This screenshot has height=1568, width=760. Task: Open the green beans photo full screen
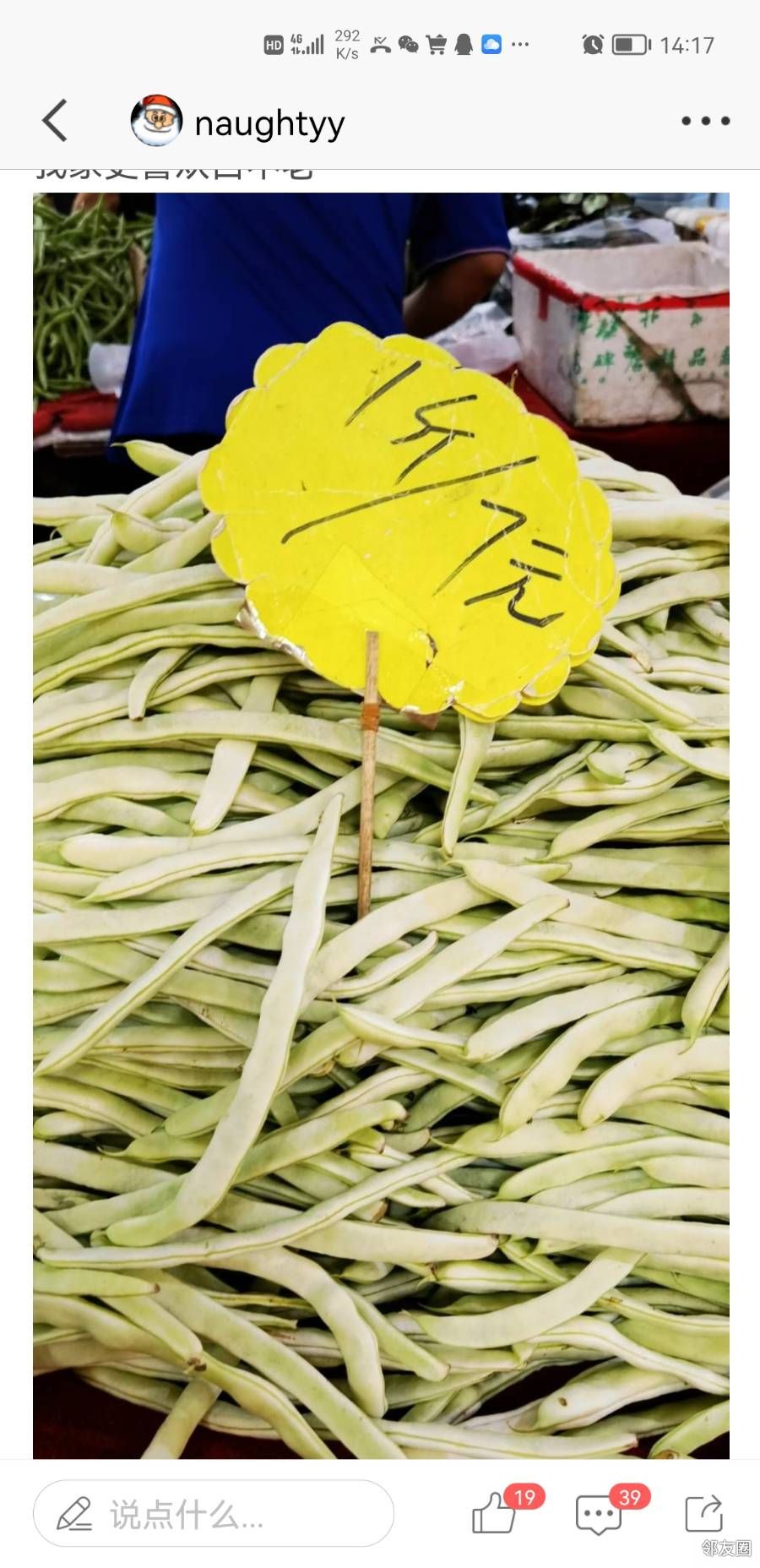pos(381,825)
